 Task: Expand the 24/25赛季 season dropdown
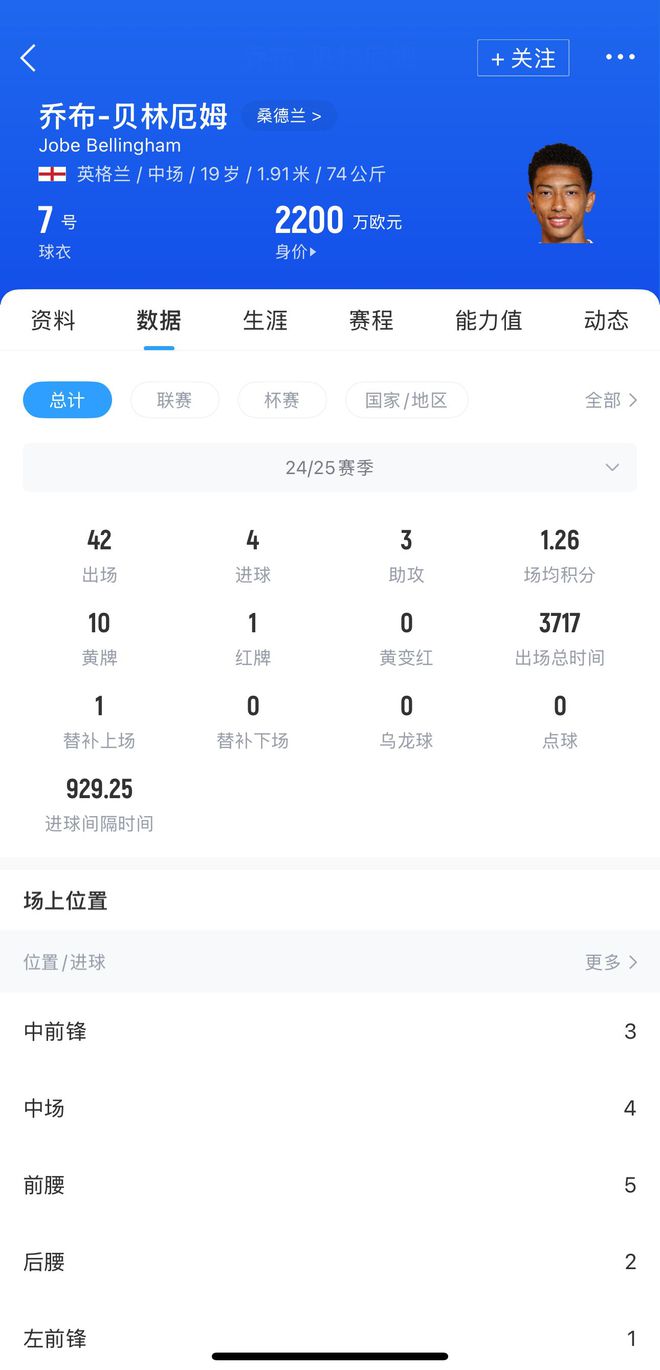[x=330, y=468]
